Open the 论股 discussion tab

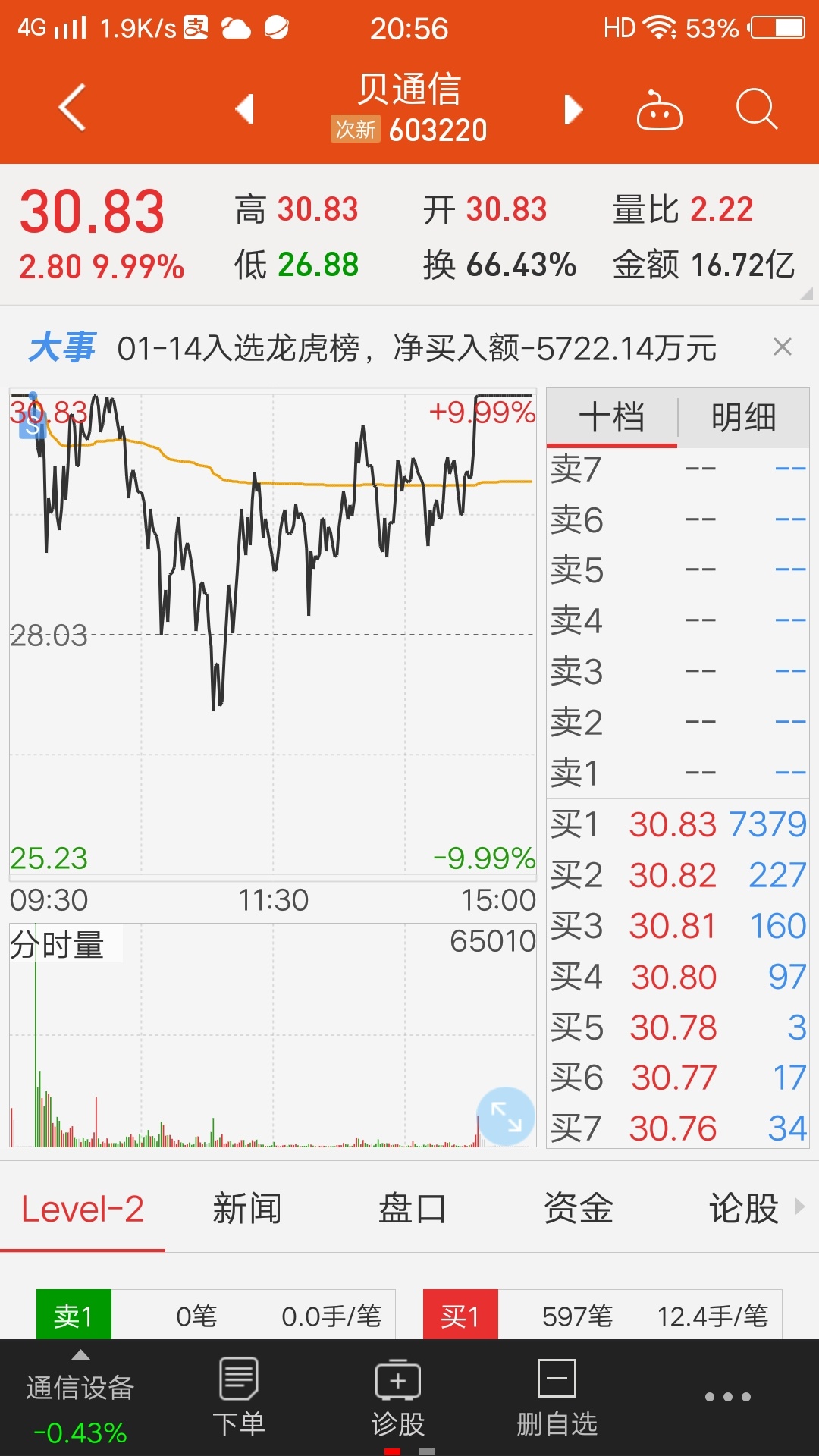coord(744,1209)
